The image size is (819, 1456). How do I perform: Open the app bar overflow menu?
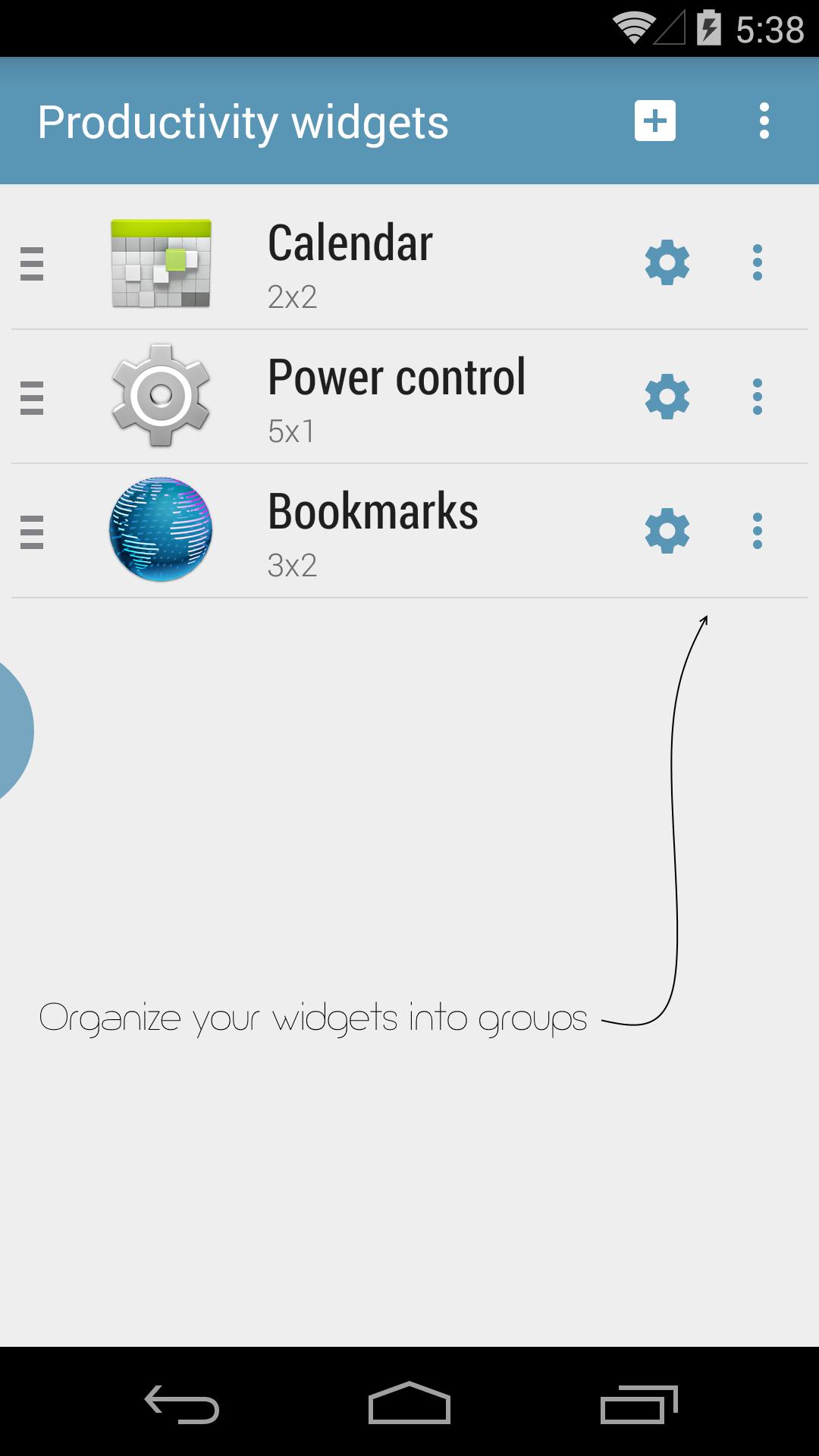click(x=764, y=121)
